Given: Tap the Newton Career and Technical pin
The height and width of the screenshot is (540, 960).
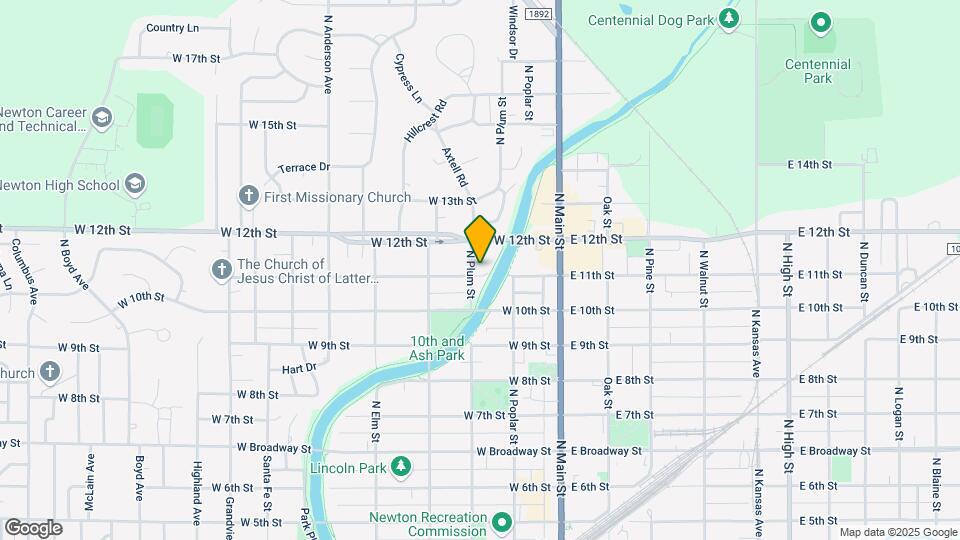Looking at the screenshot, I should pyautogui.click(x=101, y=119).
